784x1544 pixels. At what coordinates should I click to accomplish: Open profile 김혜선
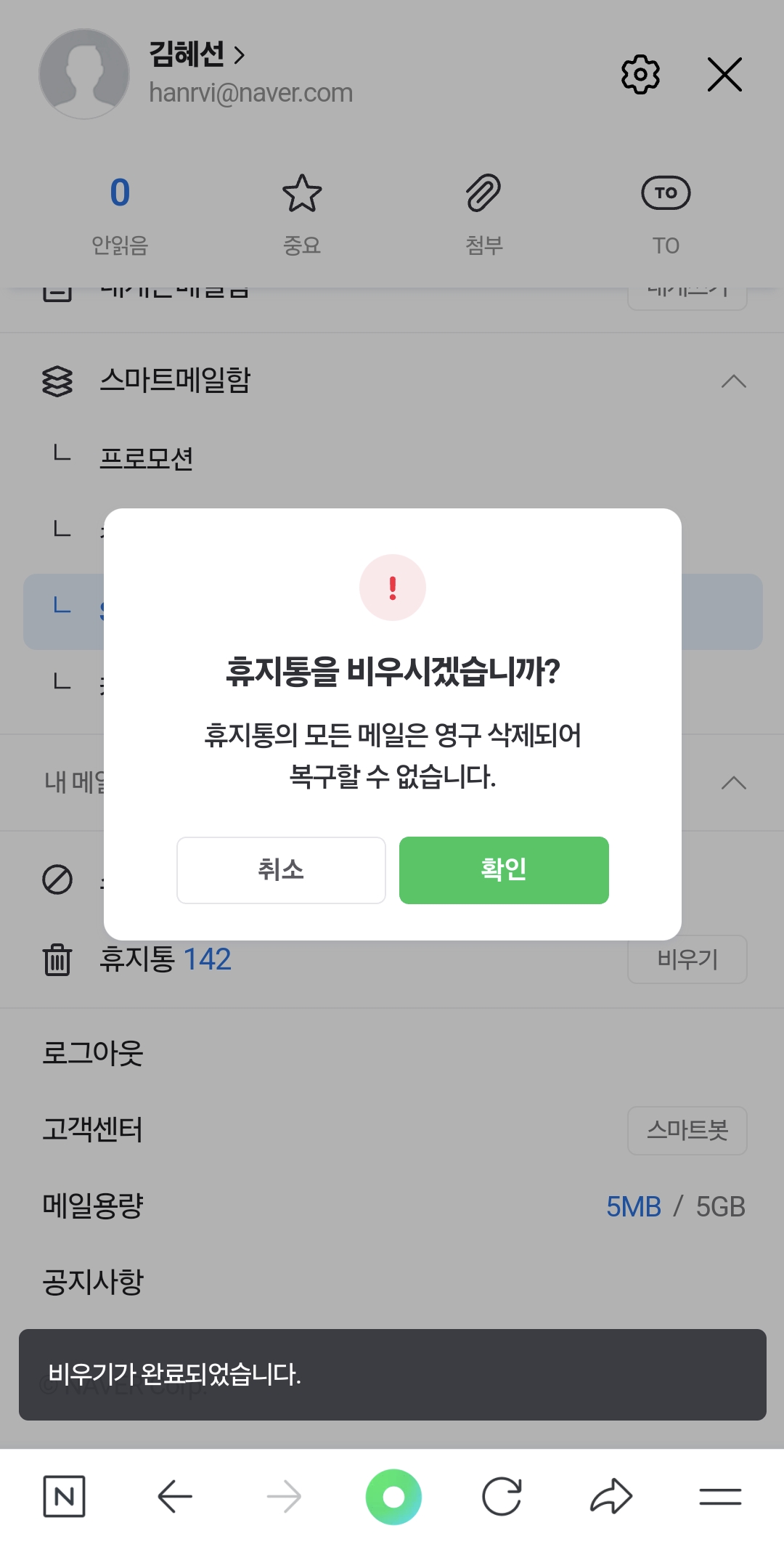click(x=197, y=54)
